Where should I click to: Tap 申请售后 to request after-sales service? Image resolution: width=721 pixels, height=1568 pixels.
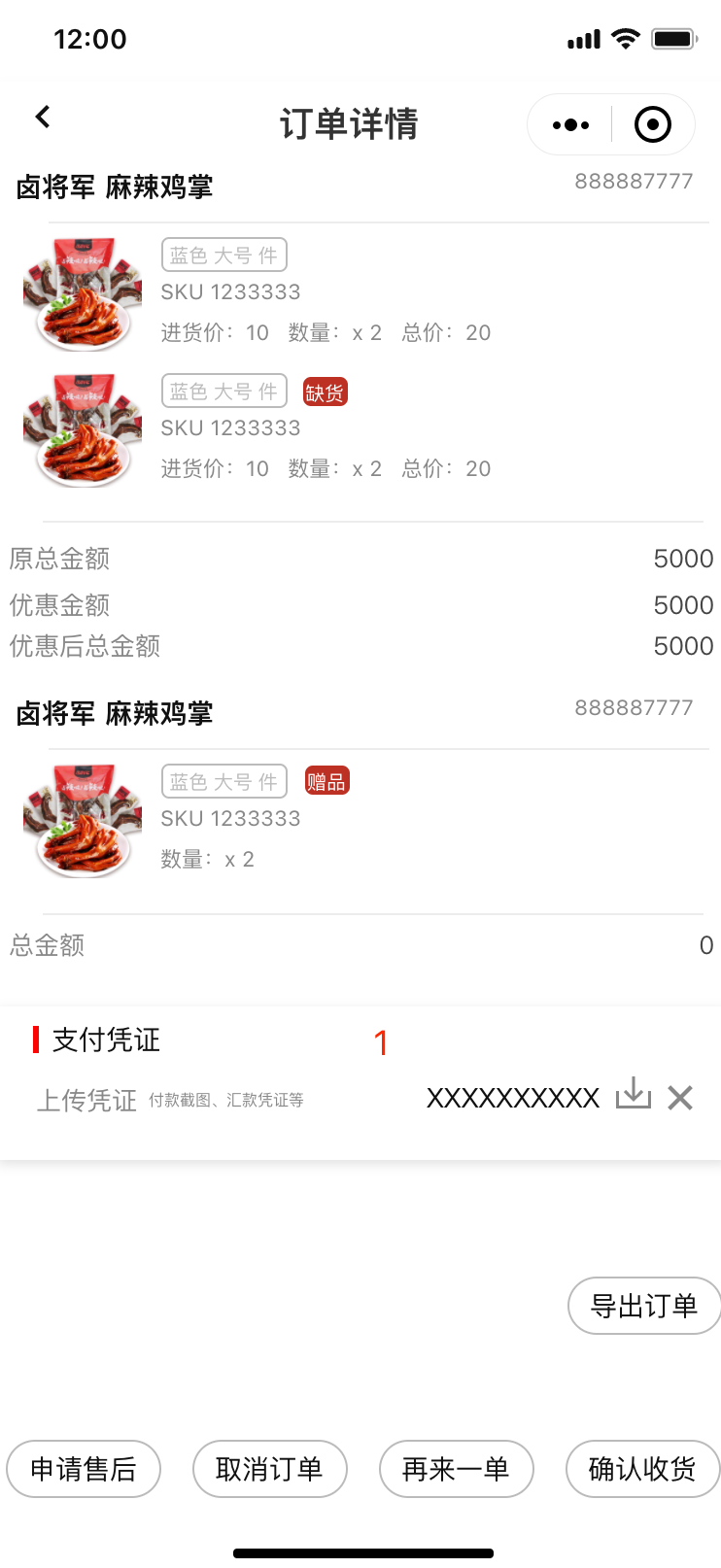coord(84,1469)
